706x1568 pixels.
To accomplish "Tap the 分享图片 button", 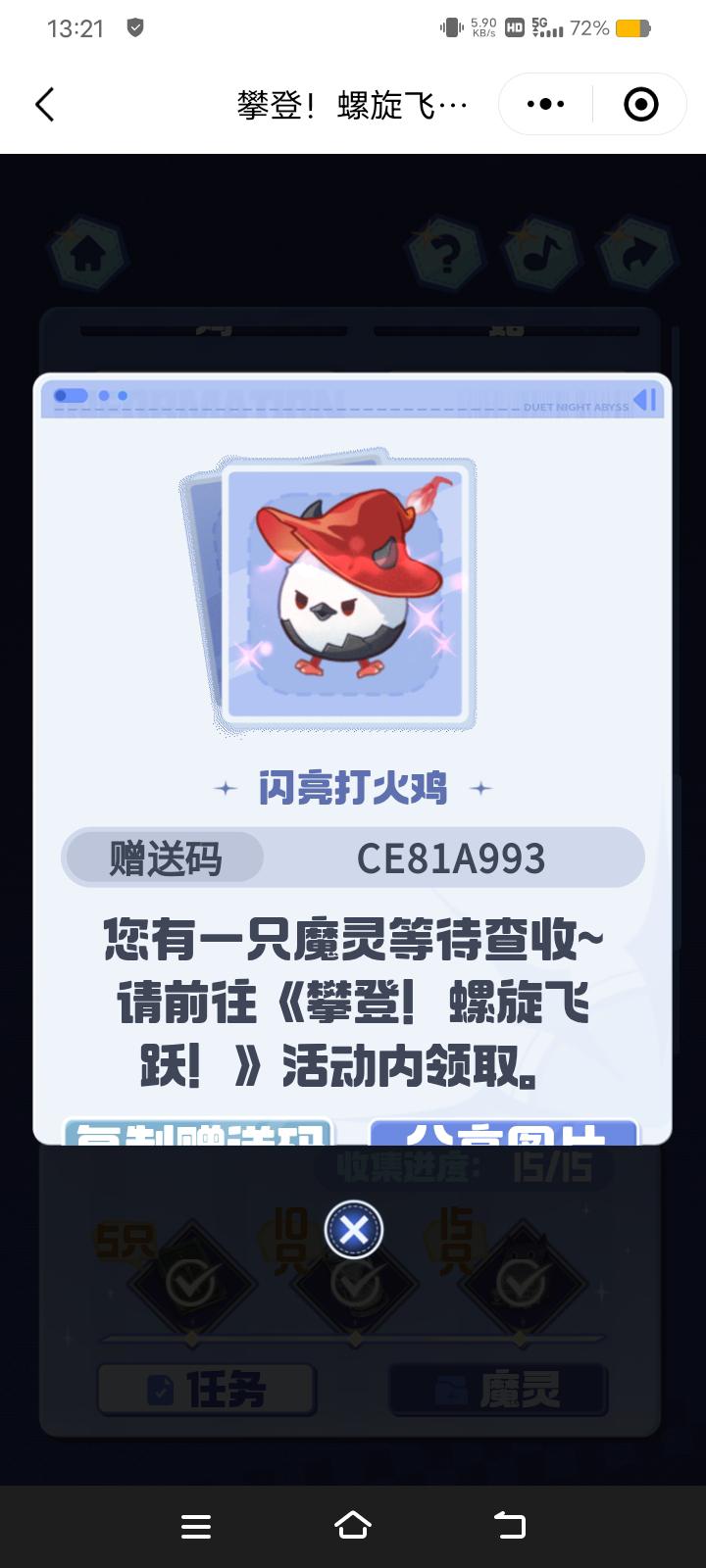I will pyautogui.click(x=504, y=1133).
